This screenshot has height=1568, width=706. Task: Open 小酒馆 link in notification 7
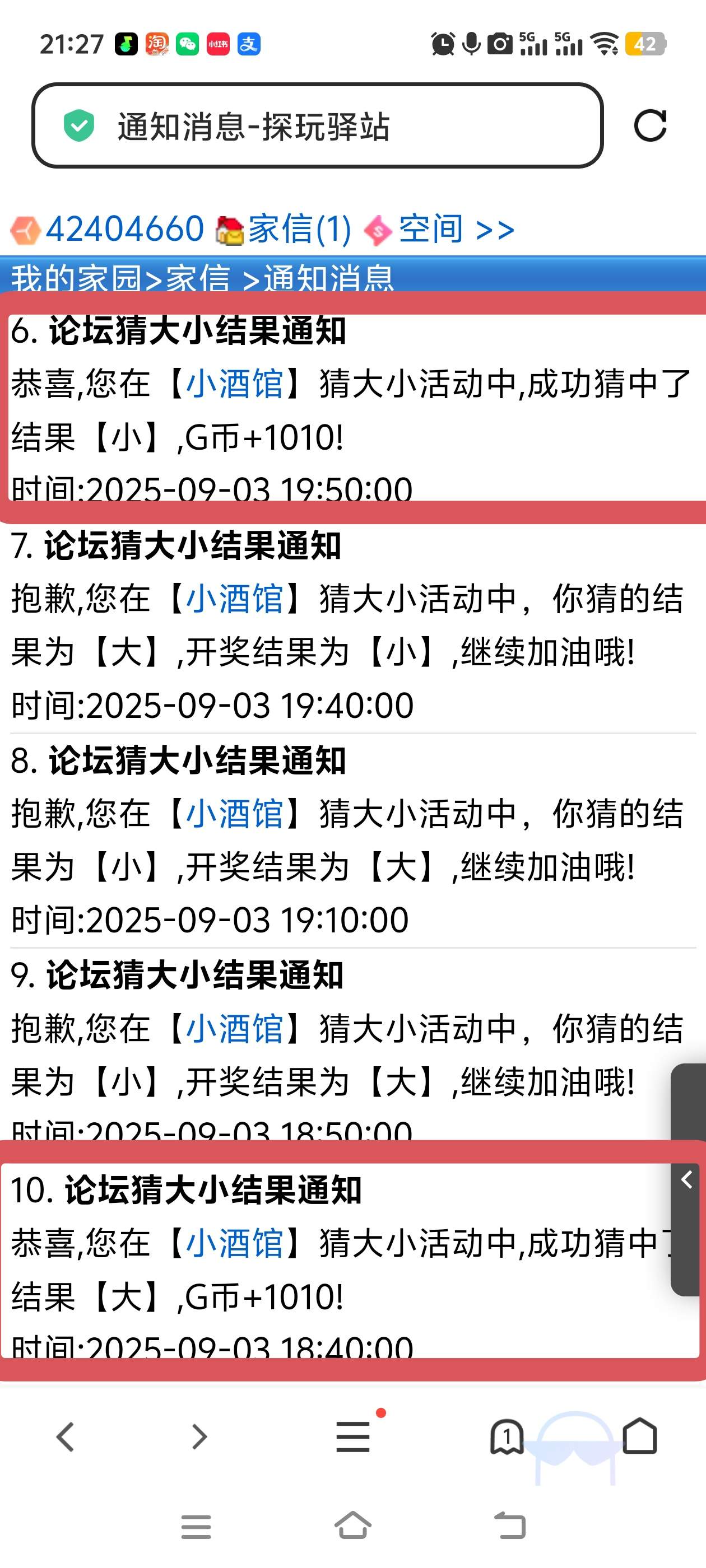(x=234, y=598)
